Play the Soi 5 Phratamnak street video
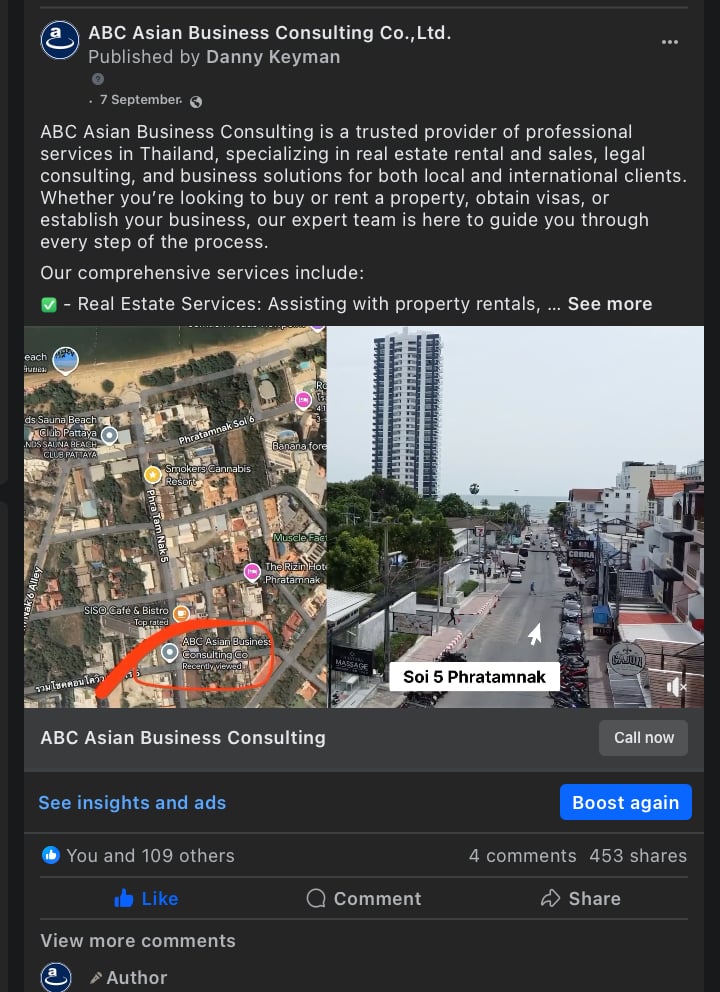The width and height of the screenshot is (720, 992). [515, 516]
